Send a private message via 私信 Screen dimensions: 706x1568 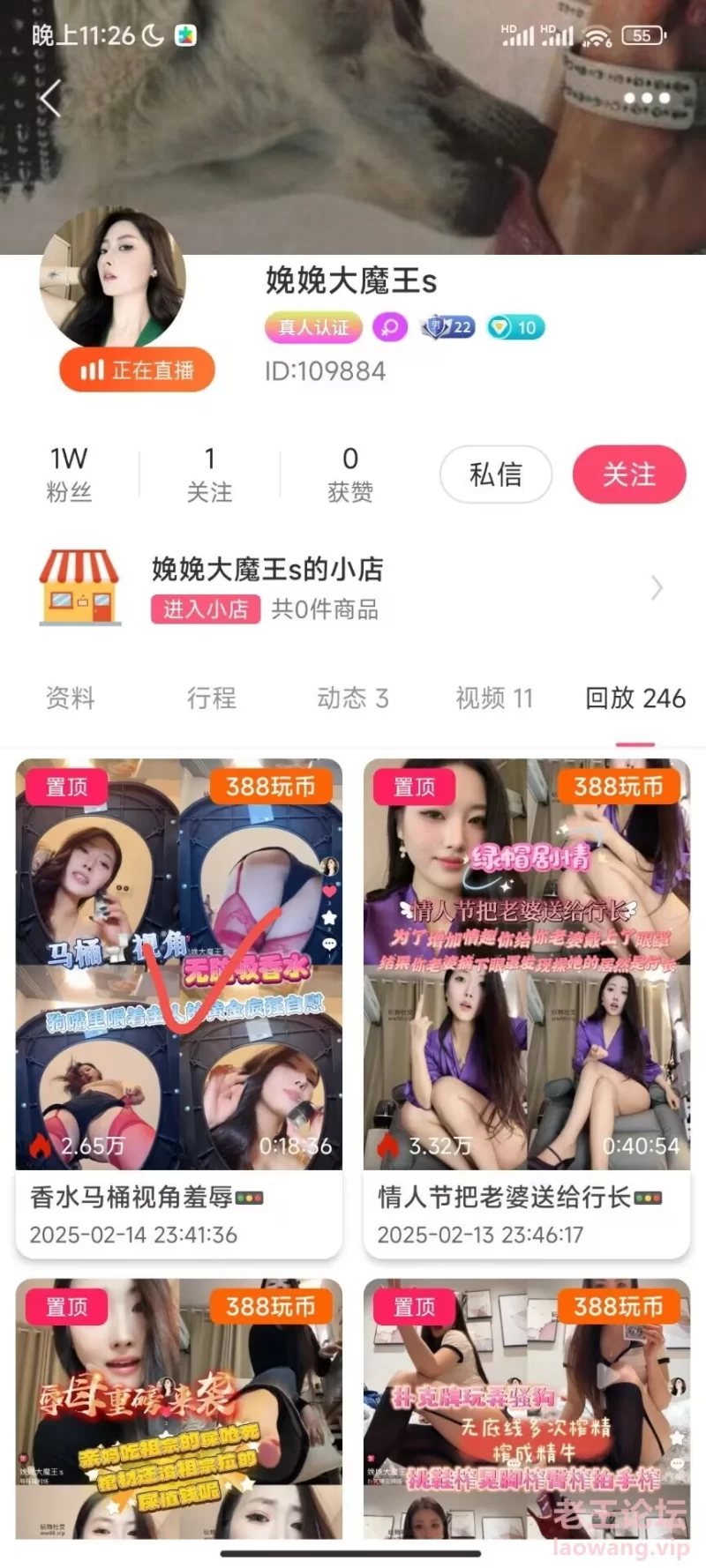(496, 474)
